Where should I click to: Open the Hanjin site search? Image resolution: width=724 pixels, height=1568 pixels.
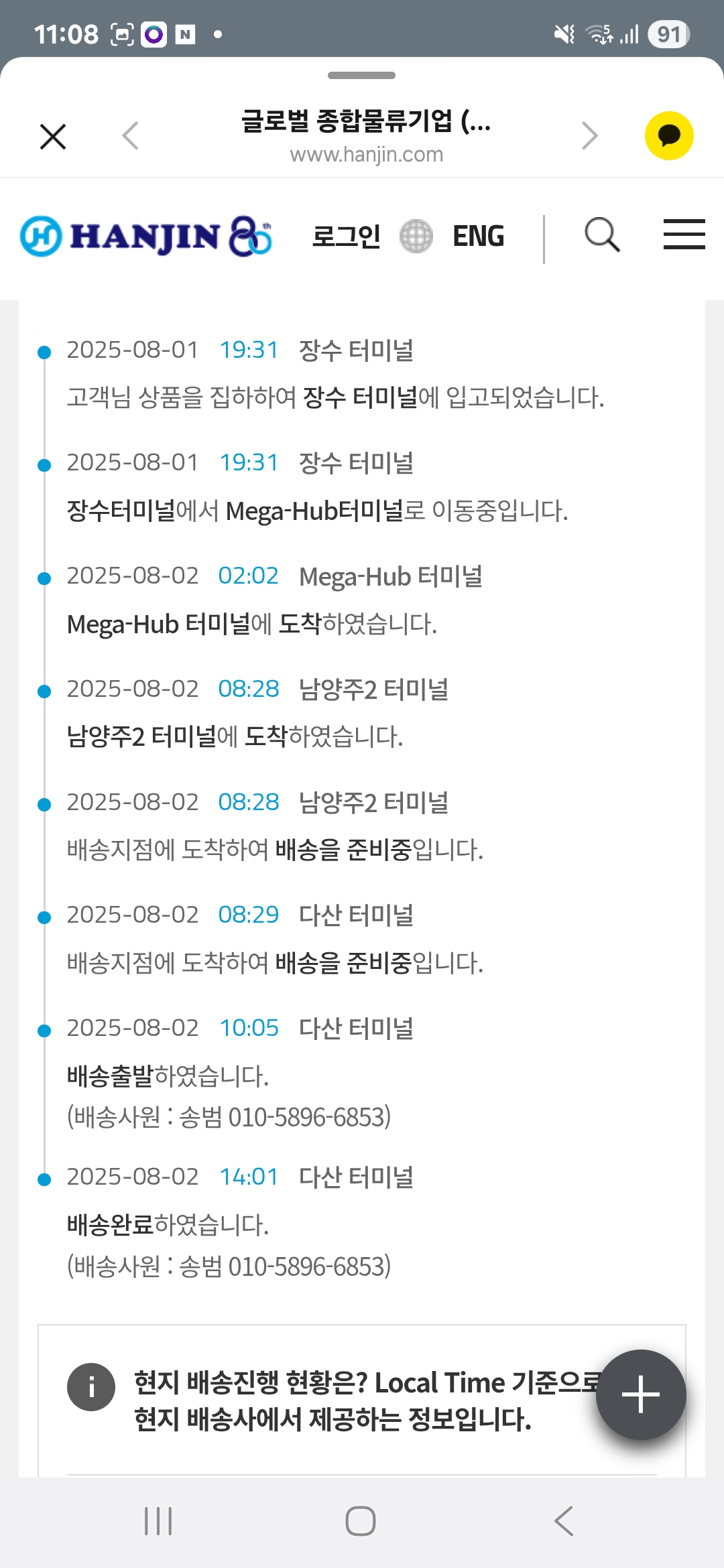602,235
